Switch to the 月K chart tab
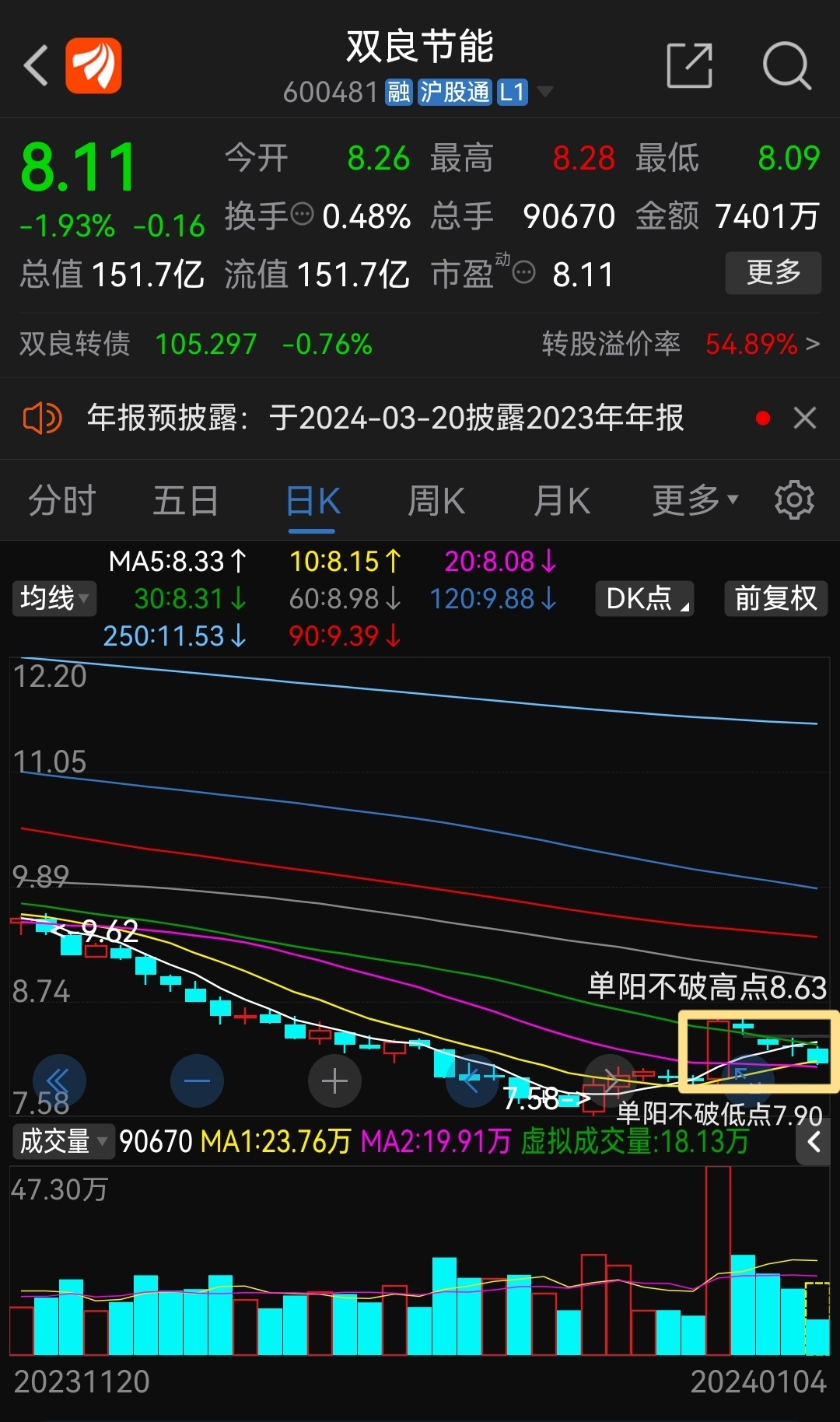The height and width of the screenshot is (1422, 840). tap(562, 500)
